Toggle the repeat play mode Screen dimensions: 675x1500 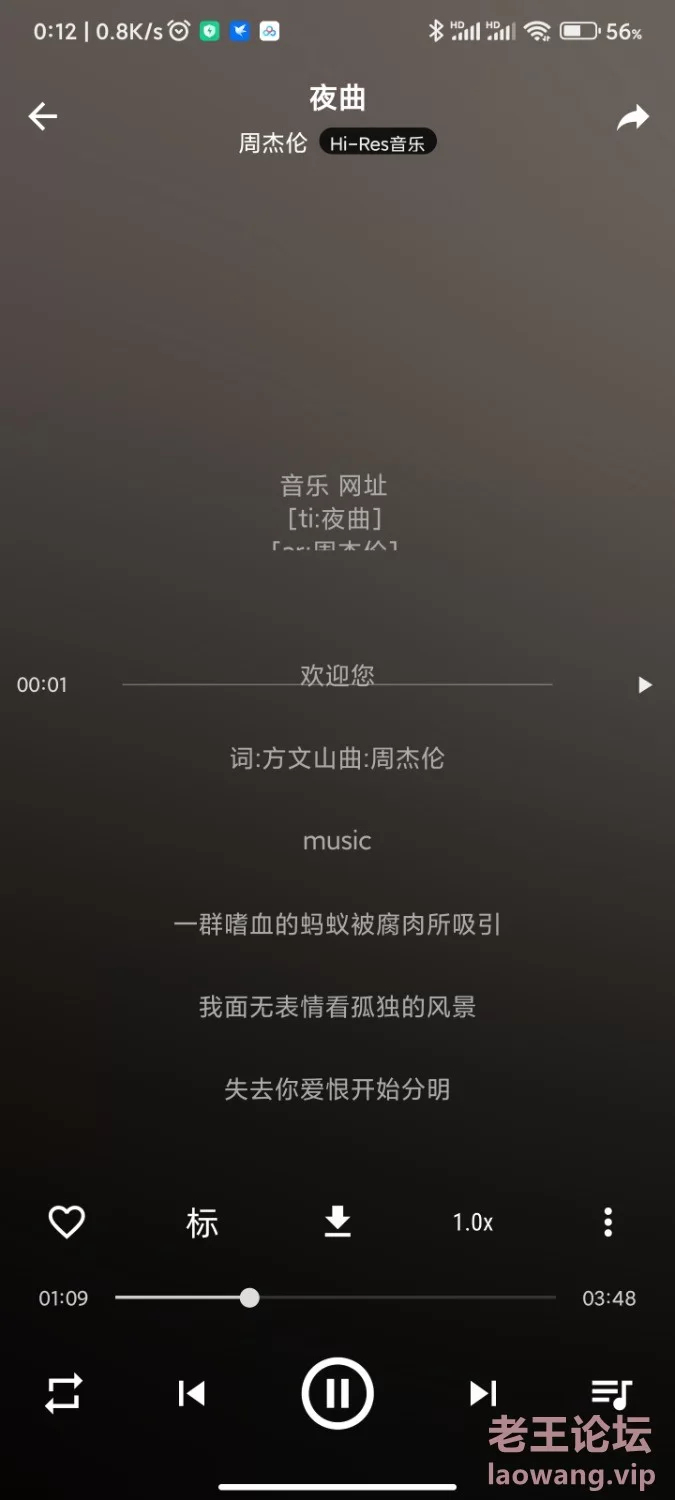pos(64,1393)
